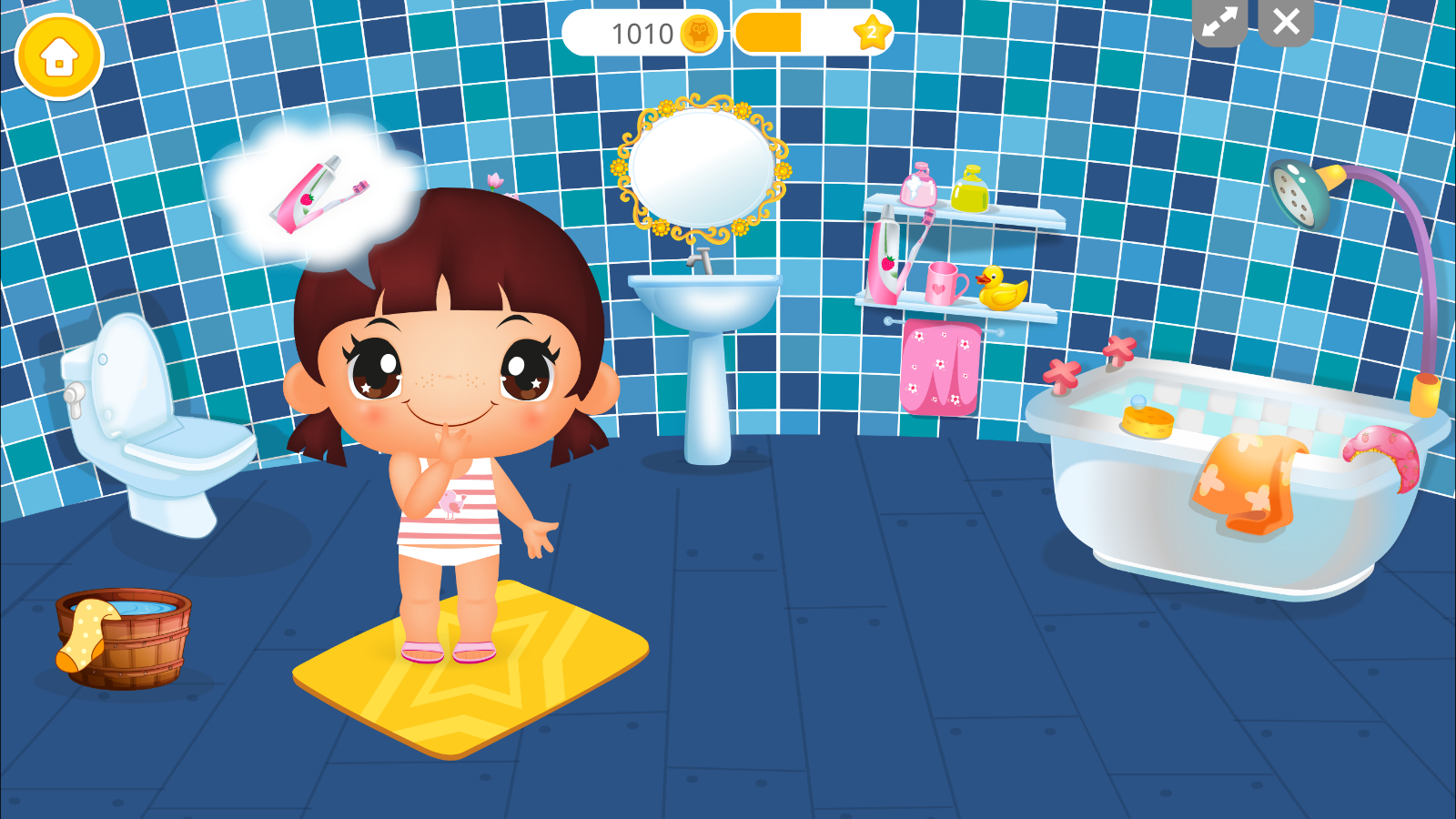Turn on the shower head

[x=1299, y=193]
